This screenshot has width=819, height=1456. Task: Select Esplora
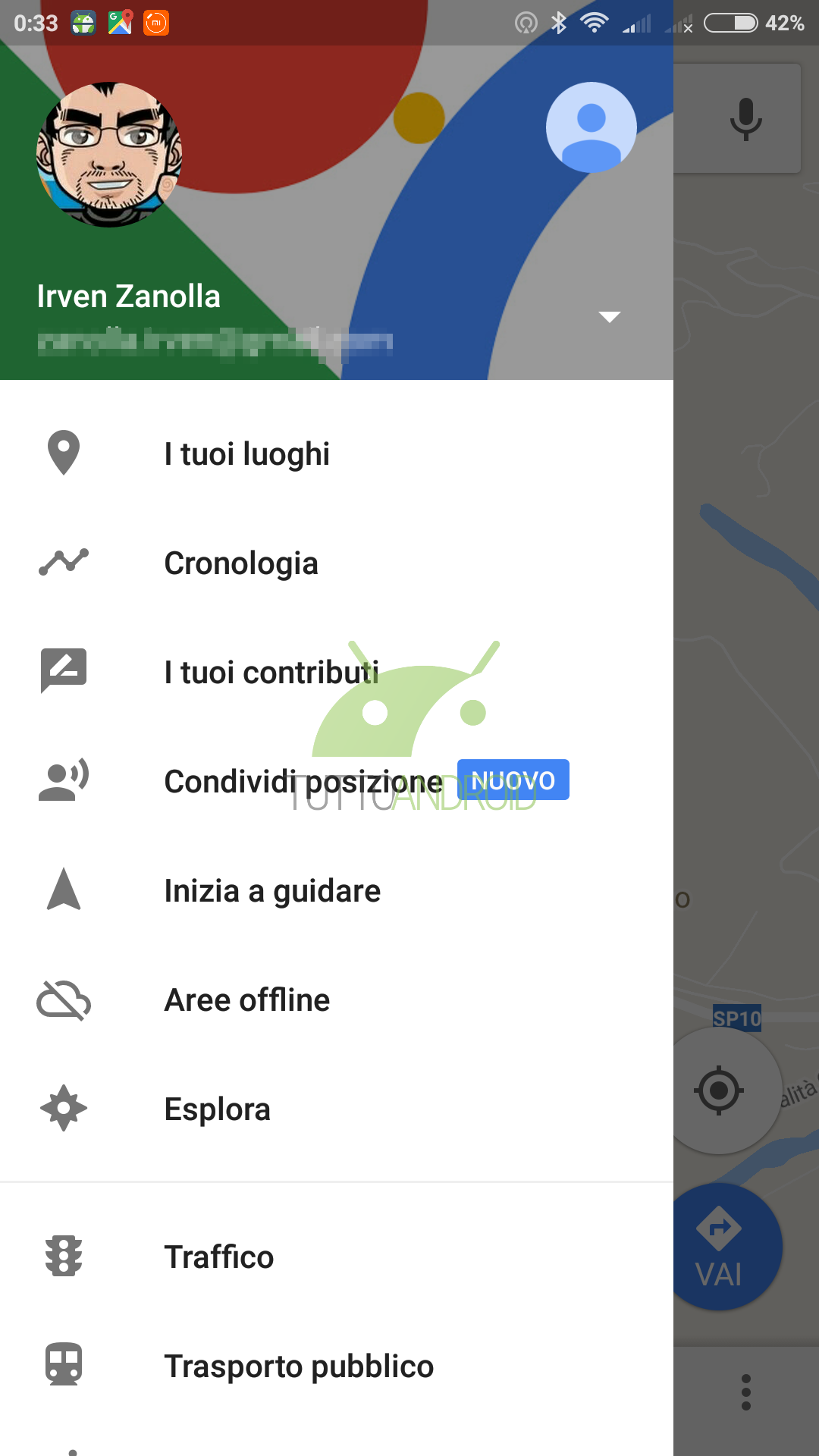[x=337, y=1109]
